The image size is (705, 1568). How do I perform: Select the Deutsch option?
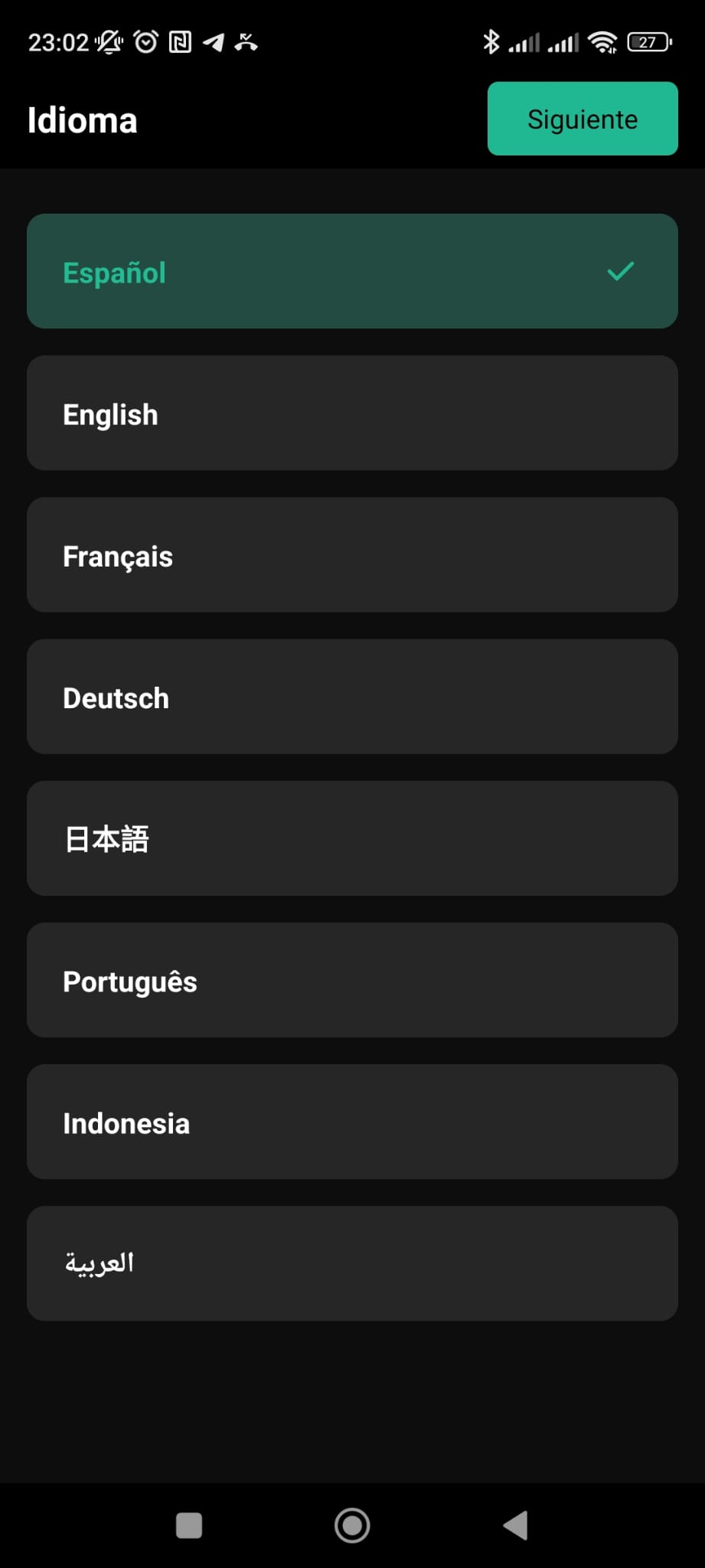click(x=352, y=697)
